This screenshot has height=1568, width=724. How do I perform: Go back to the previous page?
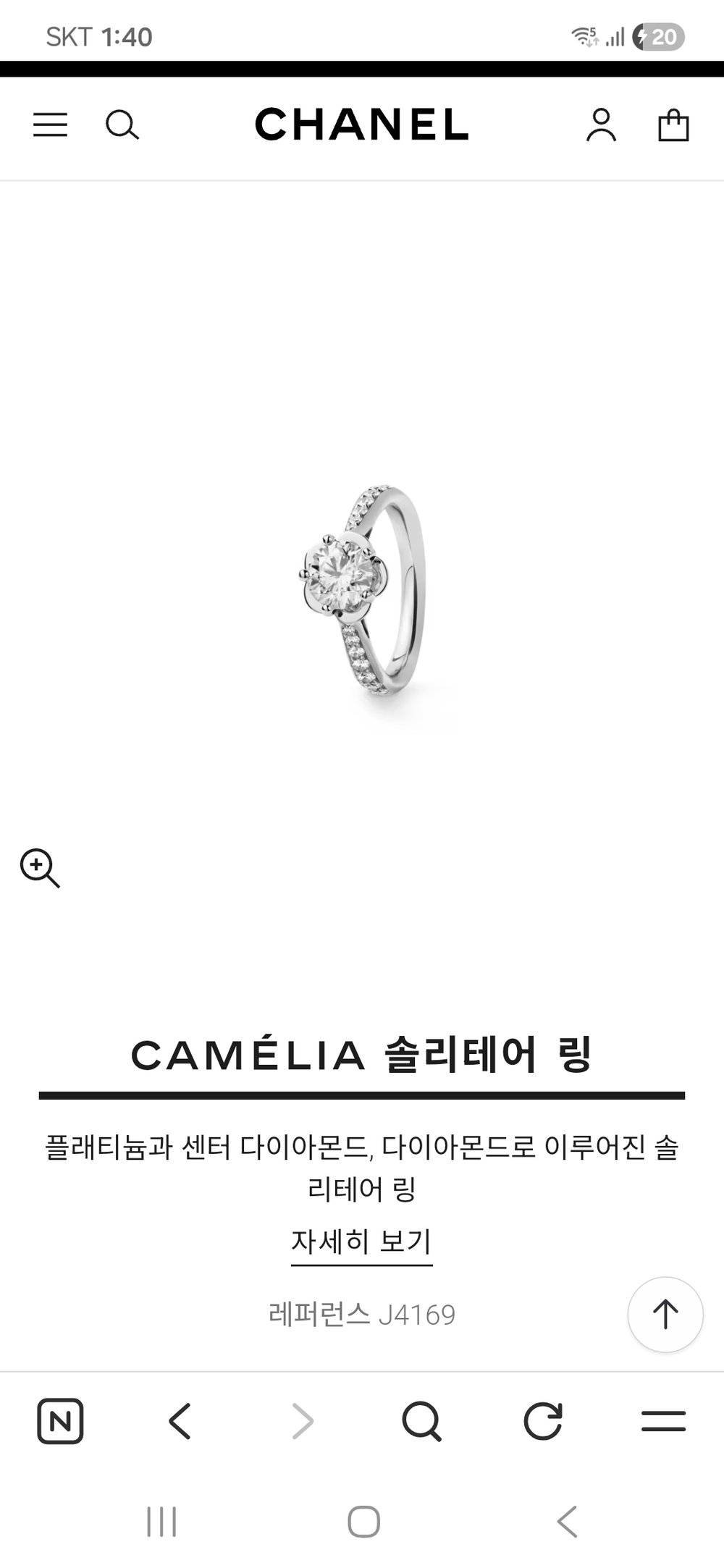[180, 1421]
